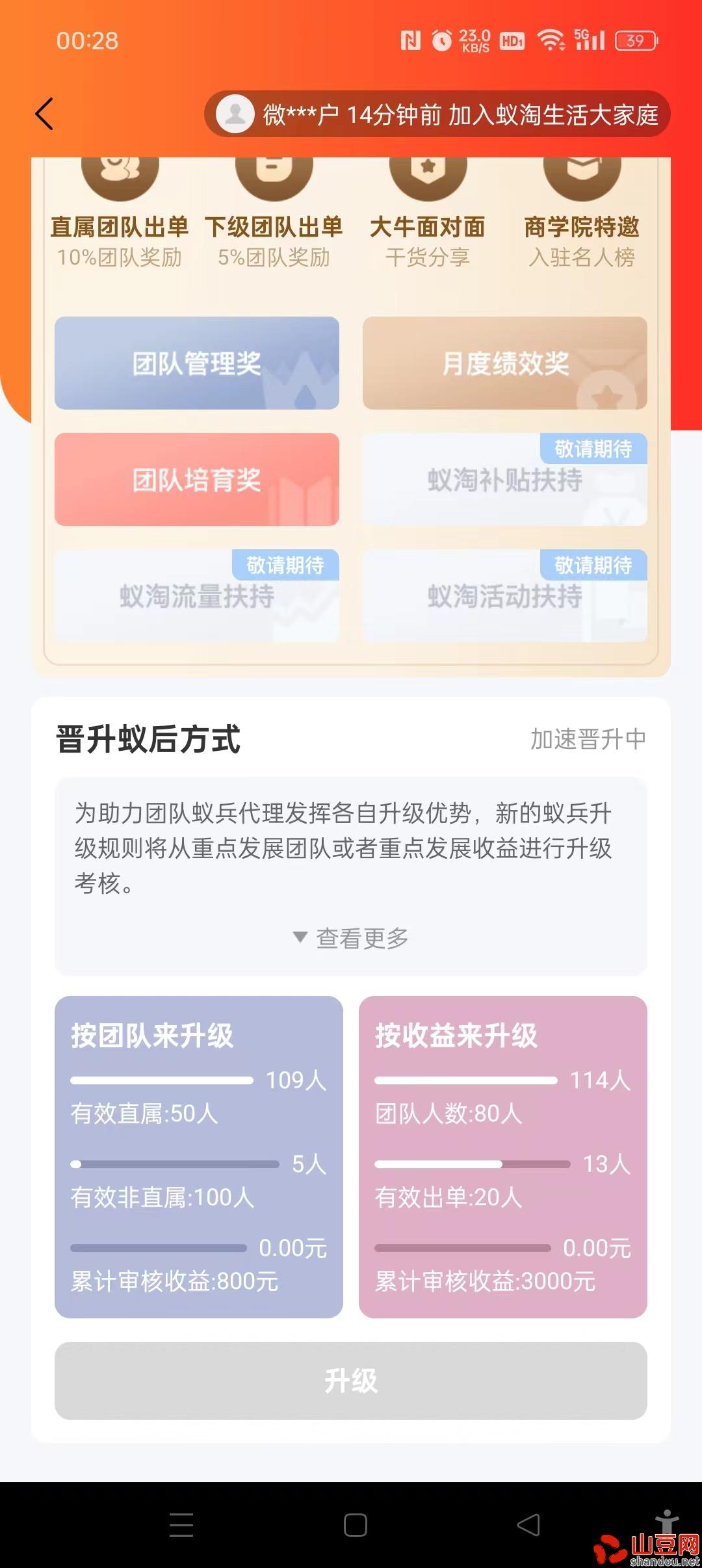Image resolution: width=702 pixels, height=1568 pixels.
Task: Select the 按团队来升级 card
Action: (199, 1156)
